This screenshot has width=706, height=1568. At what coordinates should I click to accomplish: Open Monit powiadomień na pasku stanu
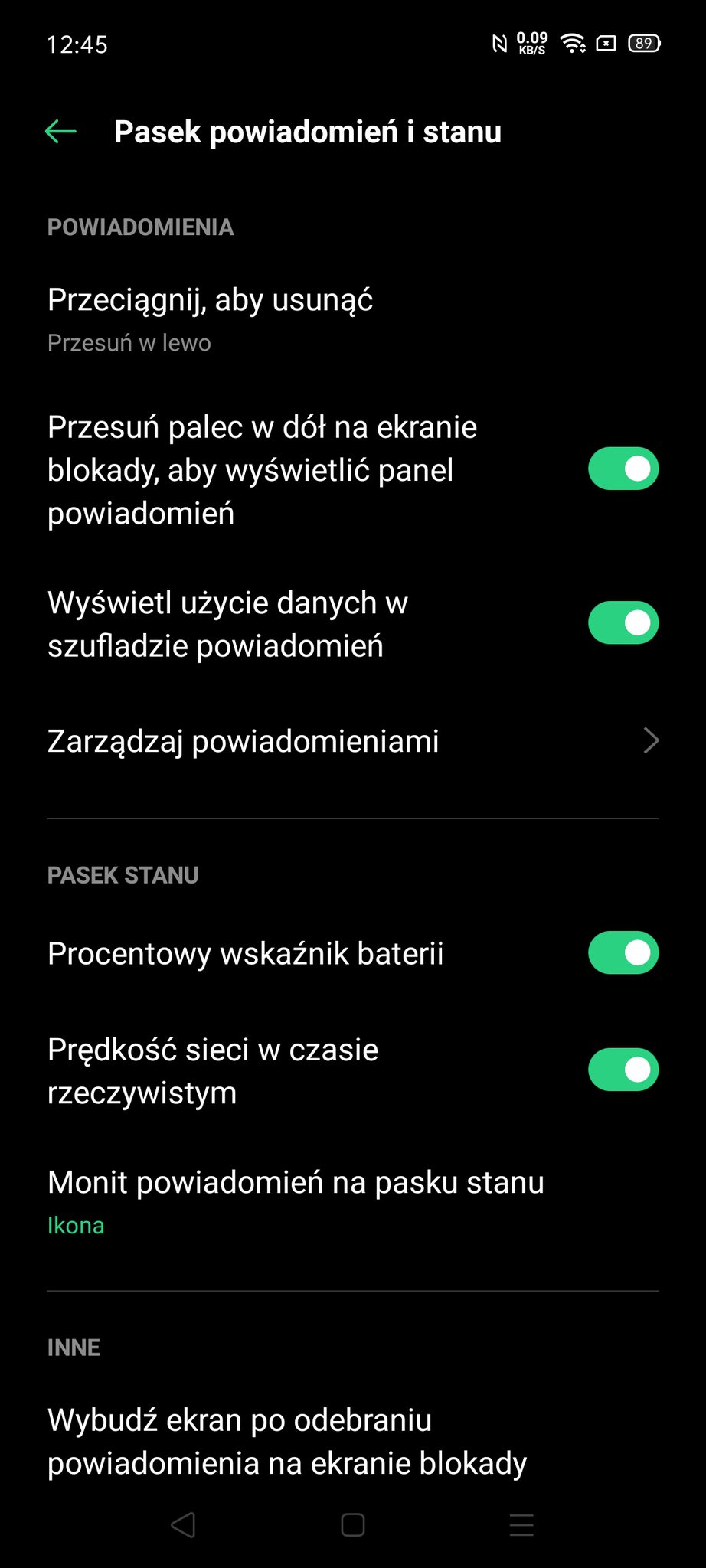coord(353,1203)
